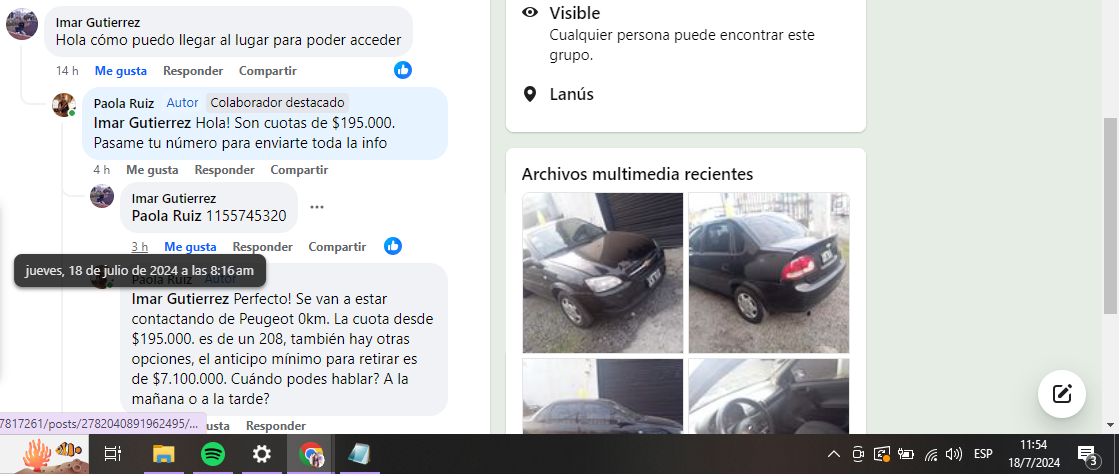The width and height of the screenshot is (1119, 474).
Task: Like Imar Gutierrez's first comment
Action: click(x=120, y=71)
